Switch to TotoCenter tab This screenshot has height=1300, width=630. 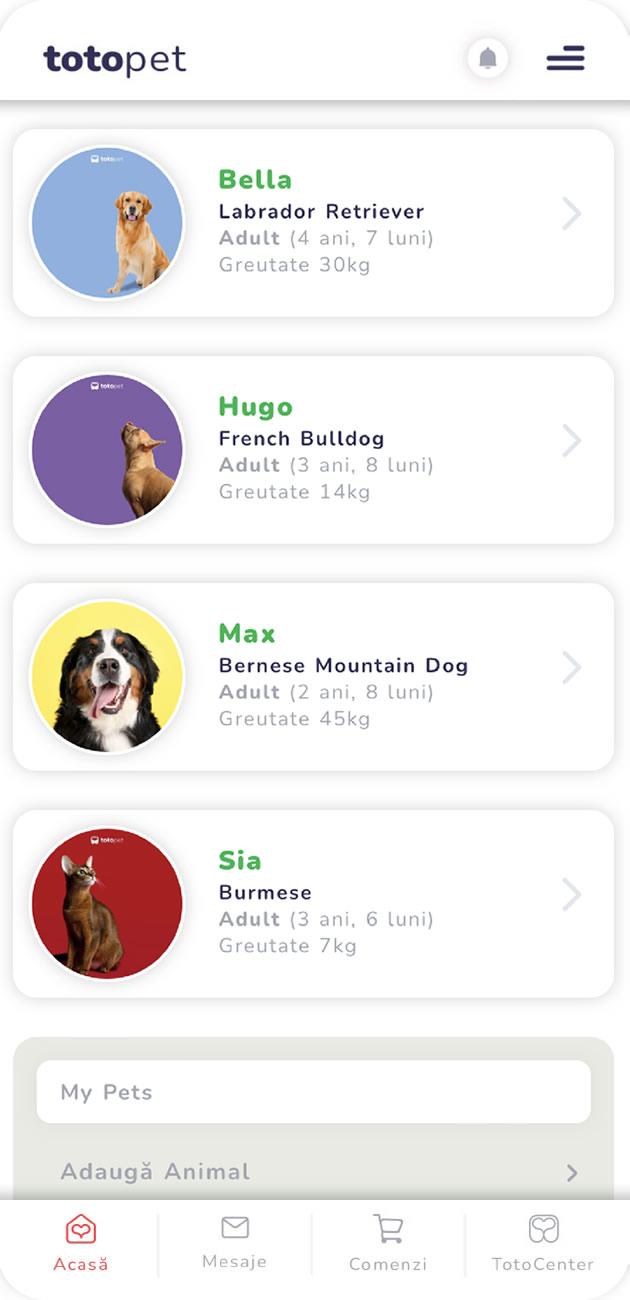tap(543, 1243)
